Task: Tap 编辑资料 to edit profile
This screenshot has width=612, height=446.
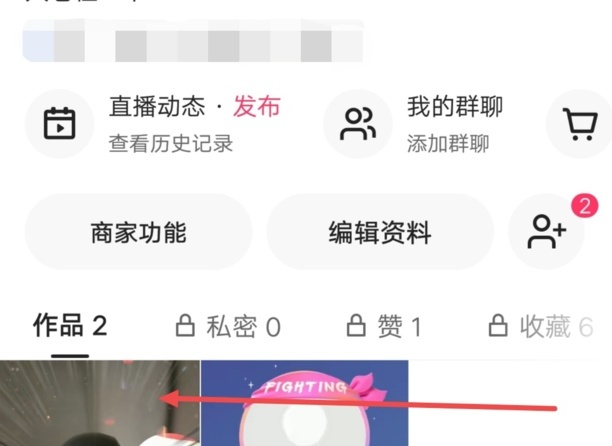Action: pyautogui.click(x=380, y=233)
